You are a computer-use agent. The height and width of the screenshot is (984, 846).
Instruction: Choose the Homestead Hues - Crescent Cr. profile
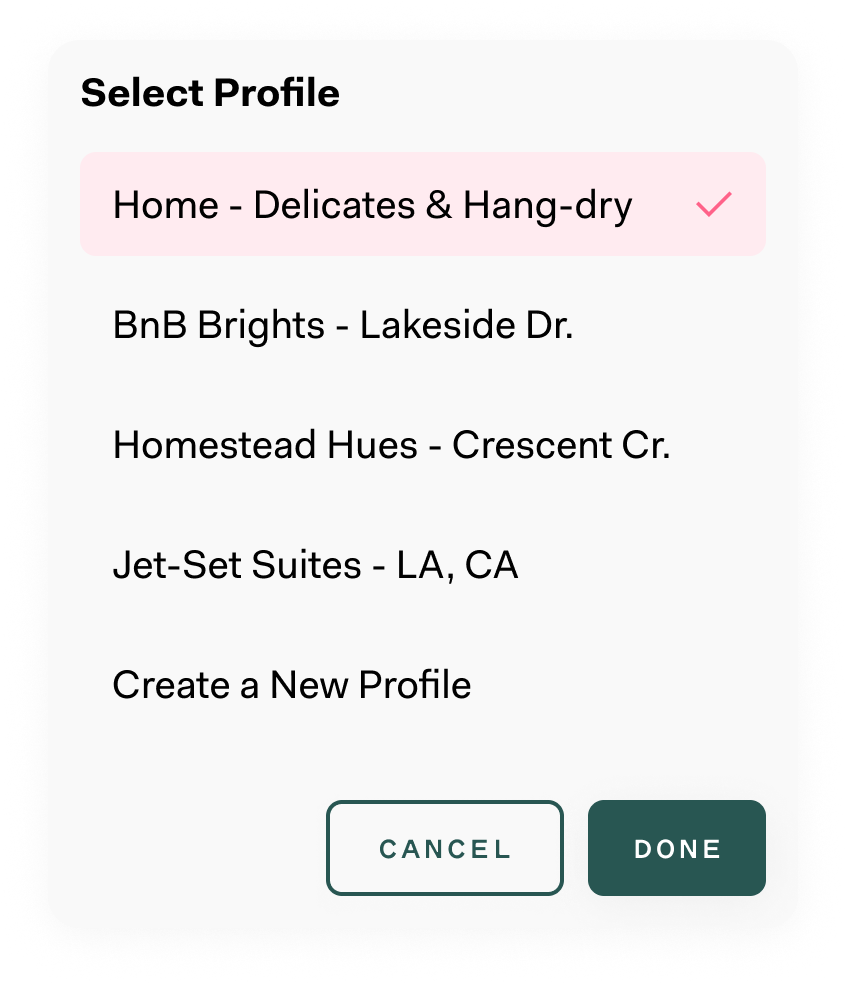(393, 445)
